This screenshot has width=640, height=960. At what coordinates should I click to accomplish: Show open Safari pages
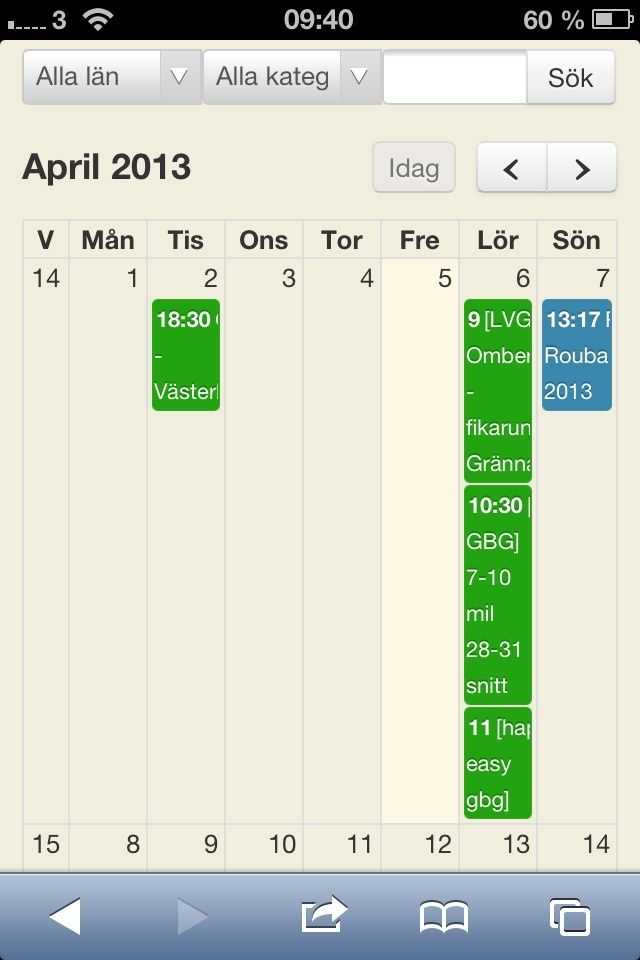569,916
